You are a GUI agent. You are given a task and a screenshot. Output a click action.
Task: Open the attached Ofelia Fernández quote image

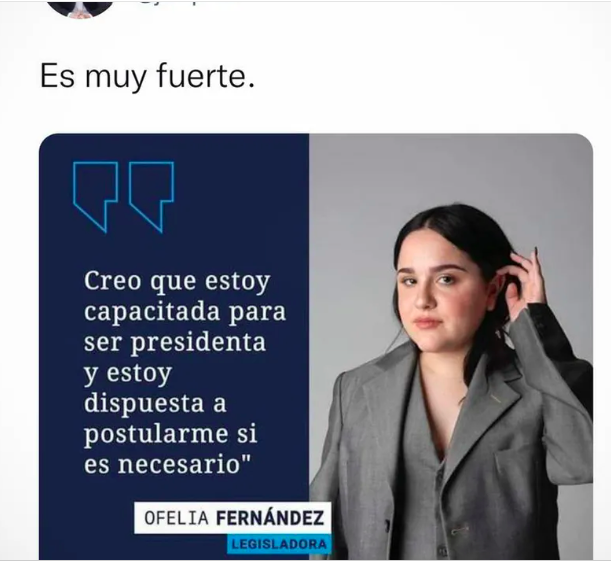click(315, 346)
